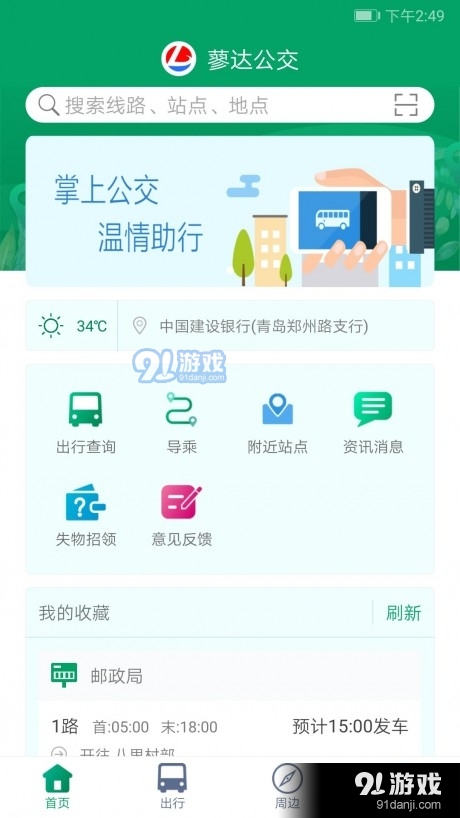The height and width of the screenshot is (818, 460).
Task: Open the current location 中国建设银行 entry
Action: click(x=263, y=327)
